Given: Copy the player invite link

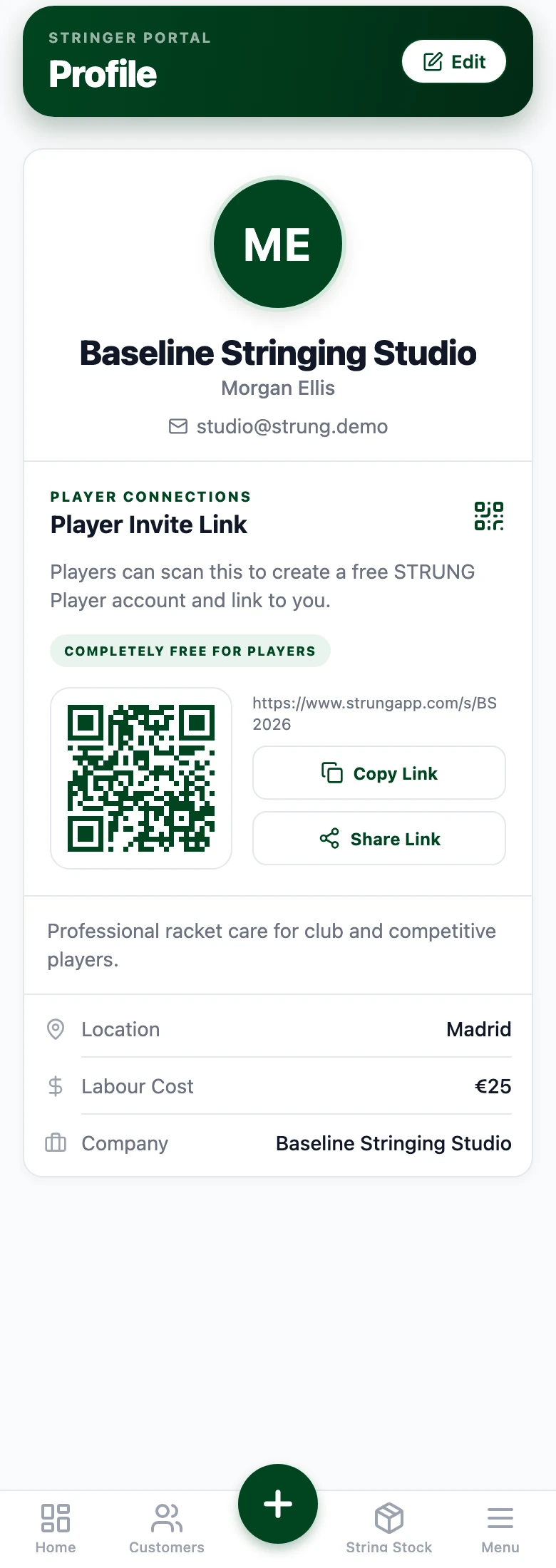Looking at the screenshot, I should [379, 773].
